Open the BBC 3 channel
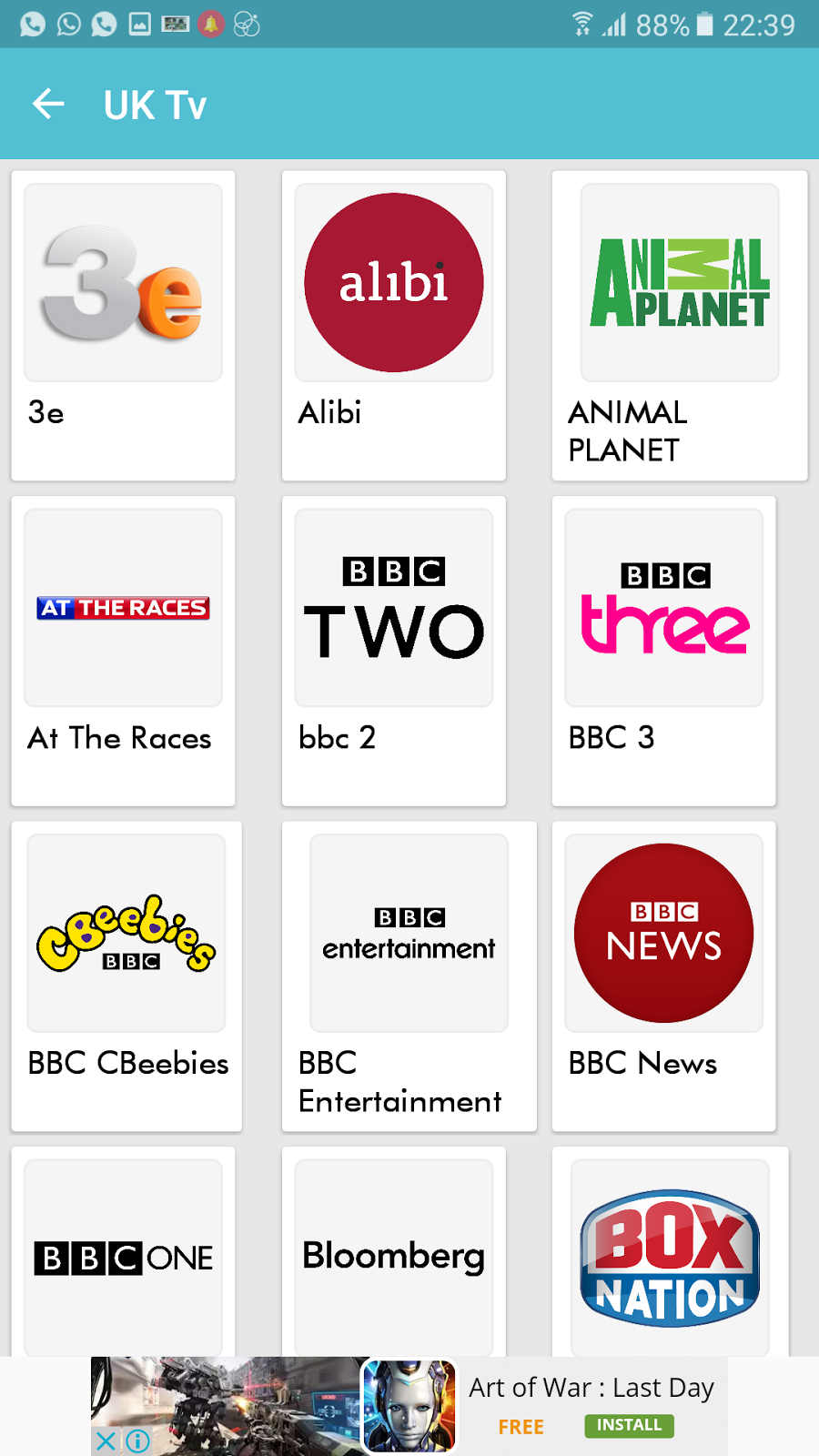 coord(663,650)
